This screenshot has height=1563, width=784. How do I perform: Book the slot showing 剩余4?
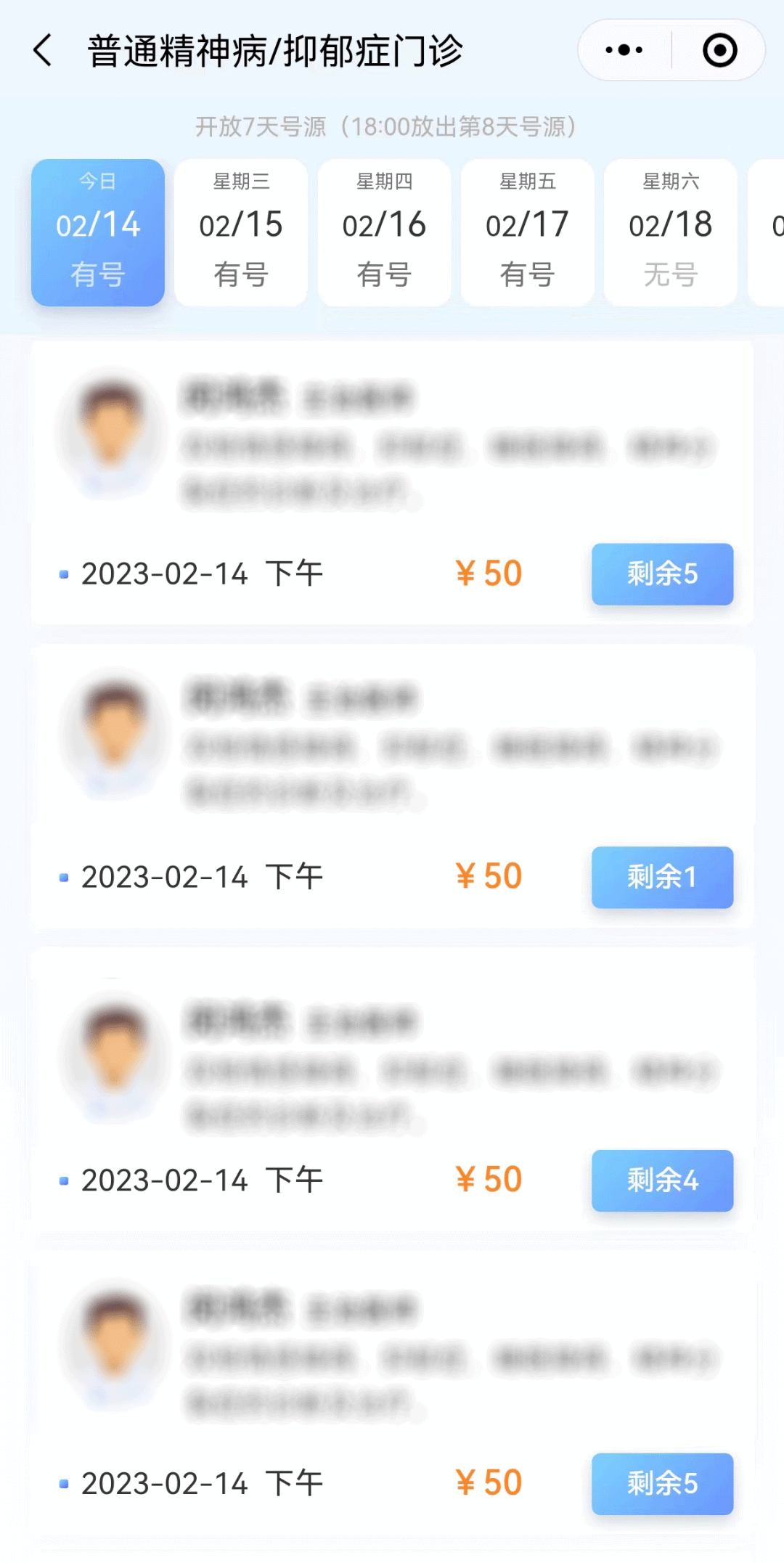coord(662,1180)
